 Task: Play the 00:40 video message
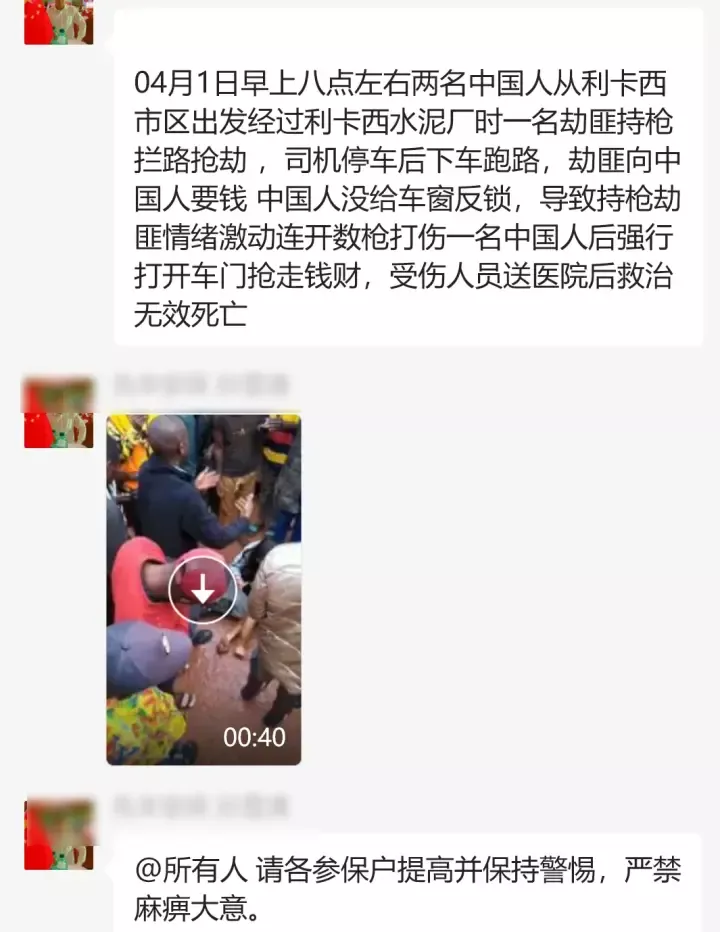203,590
